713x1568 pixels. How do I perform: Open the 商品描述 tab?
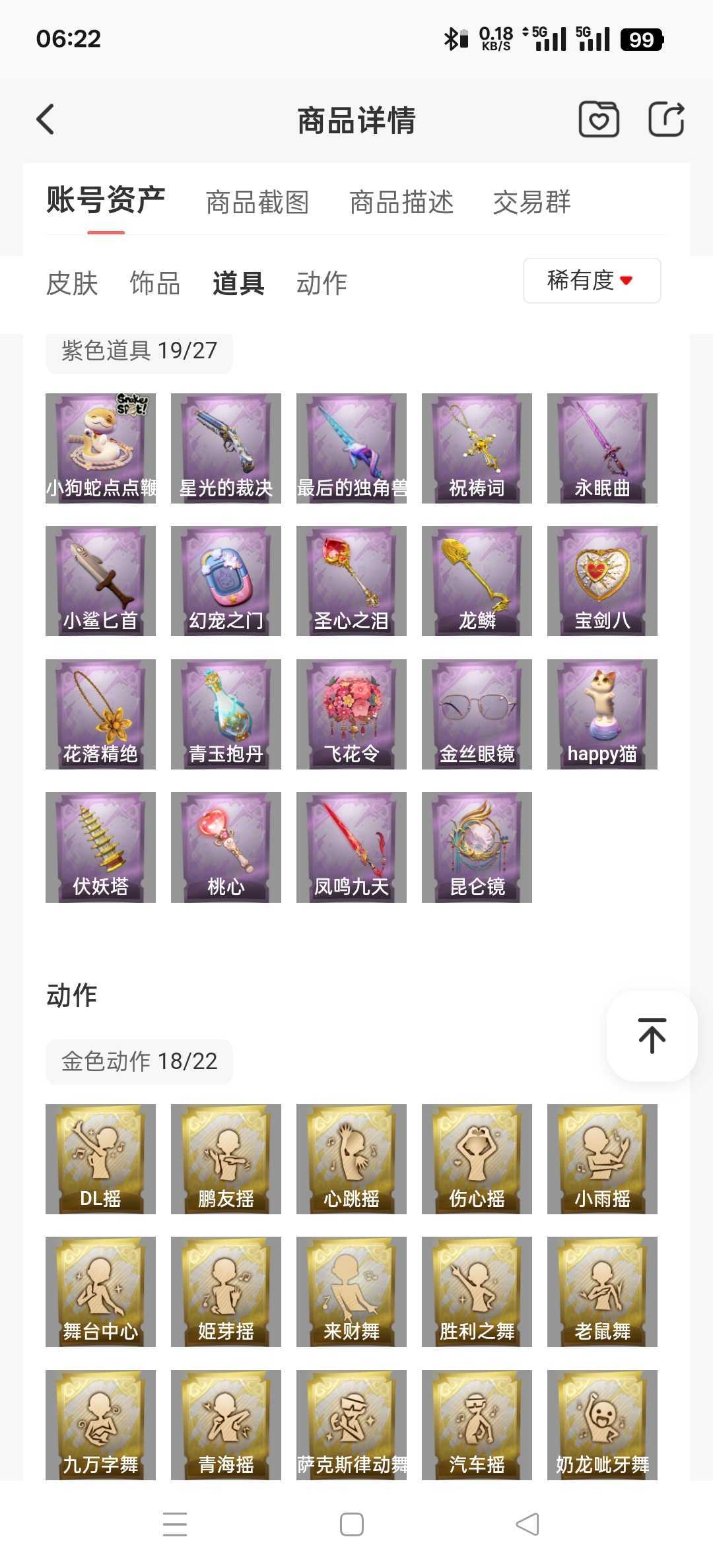pos(401,202)
